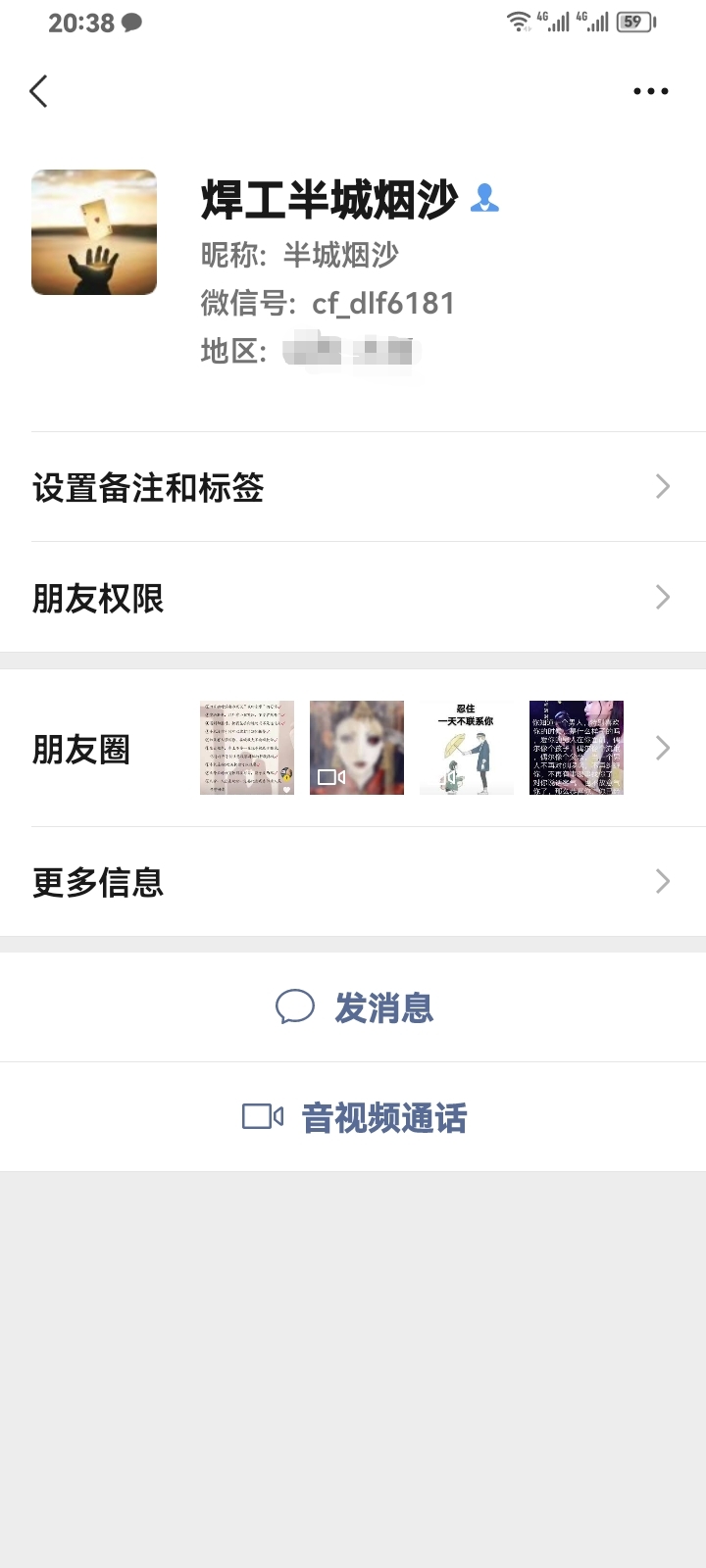Image resolution: width=706 pixels, height=1568 pixels.
Task: Open 设置备注和标签 settings
Action: (x=353, y=487)
